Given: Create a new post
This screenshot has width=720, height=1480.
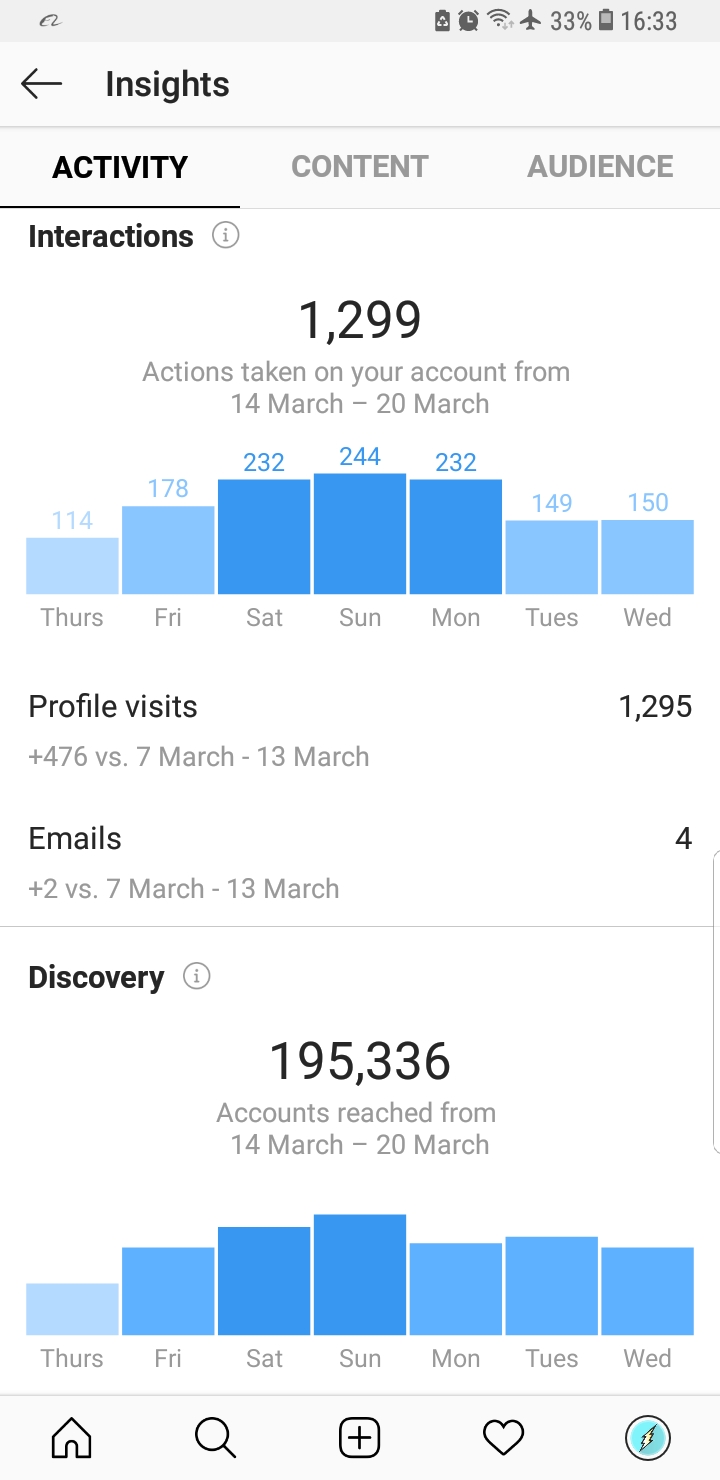Looking at the screenshot, I should [360, 1438].
